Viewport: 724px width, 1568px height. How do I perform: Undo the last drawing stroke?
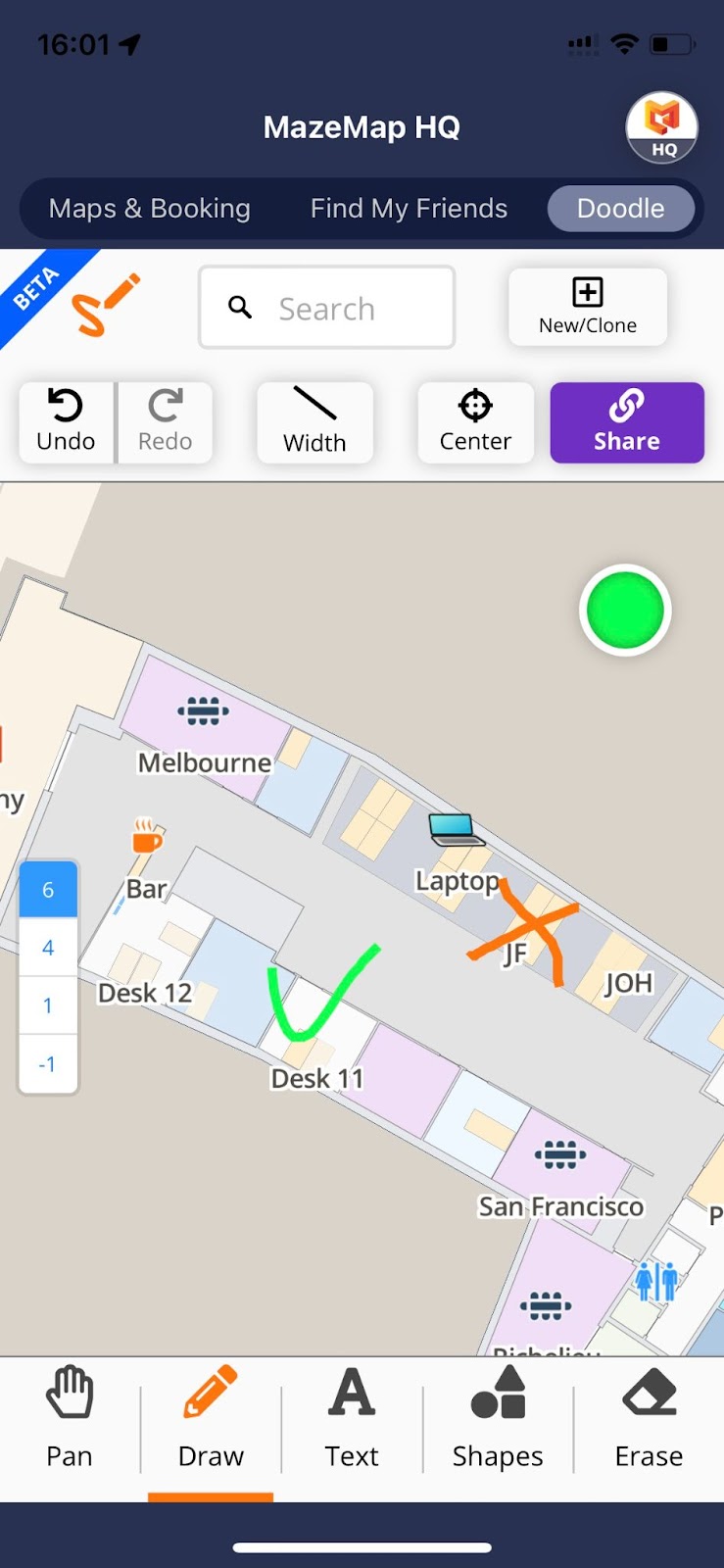click(x=67, y=422)
